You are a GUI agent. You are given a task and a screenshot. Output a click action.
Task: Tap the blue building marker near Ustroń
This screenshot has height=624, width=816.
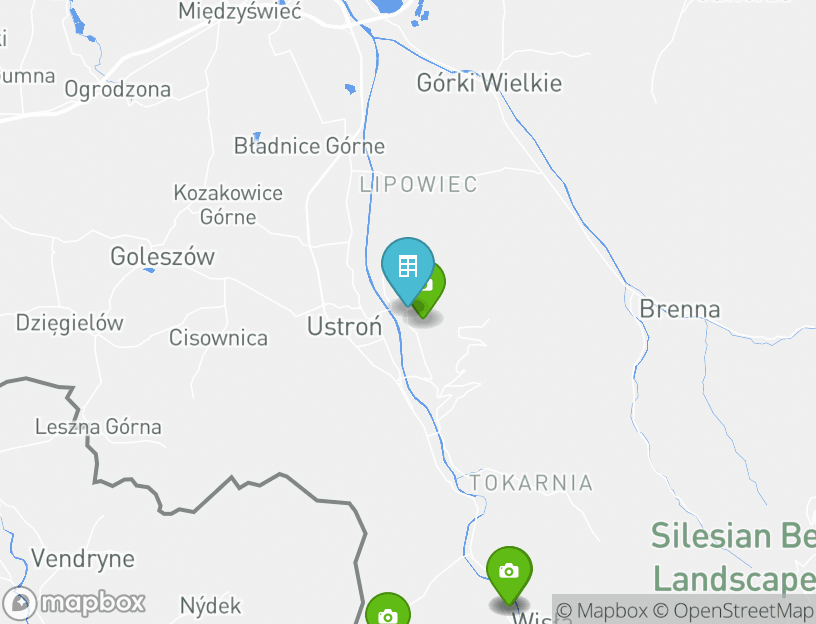pyautogui.click(x=407, y=267)
